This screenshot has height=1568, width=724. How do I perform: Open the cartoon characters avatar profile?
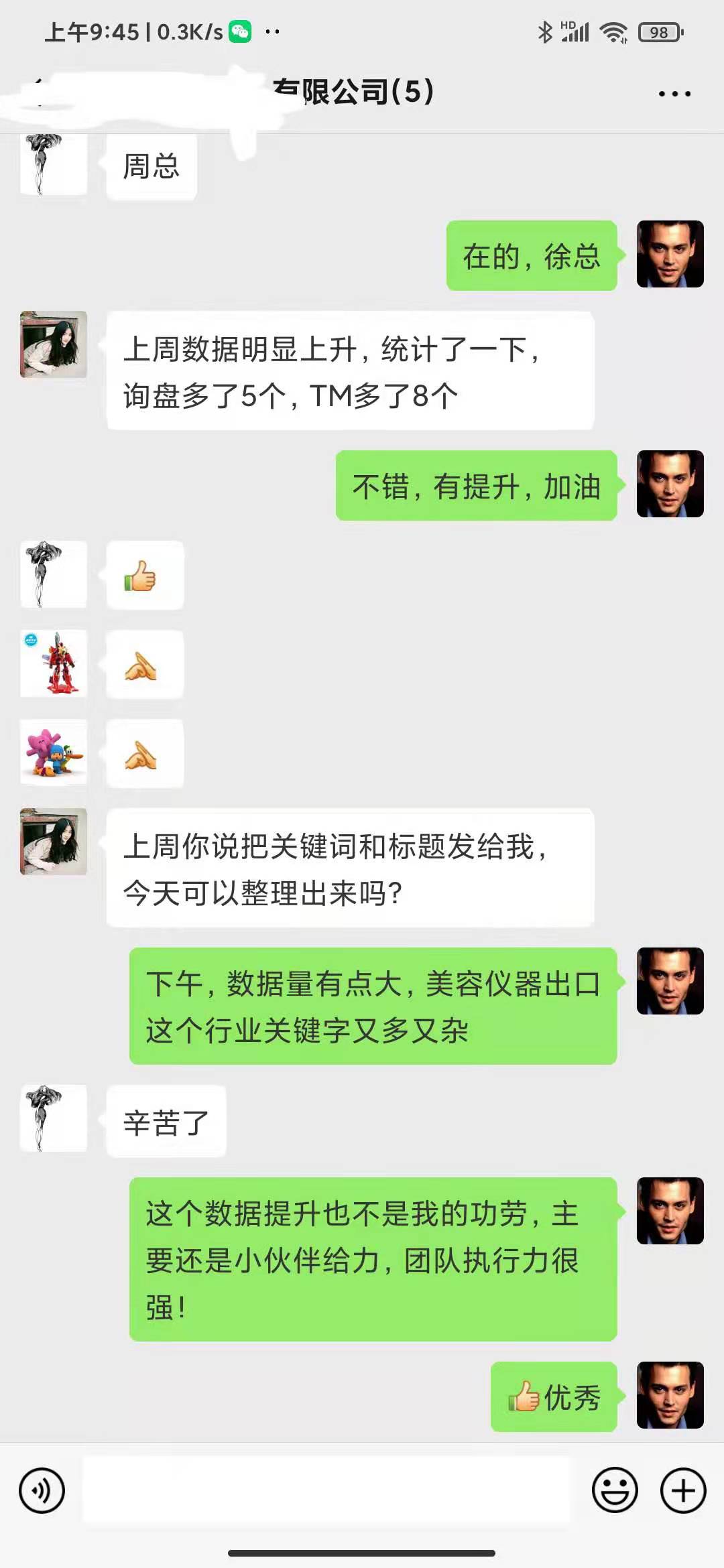click(x=54, y=752)
